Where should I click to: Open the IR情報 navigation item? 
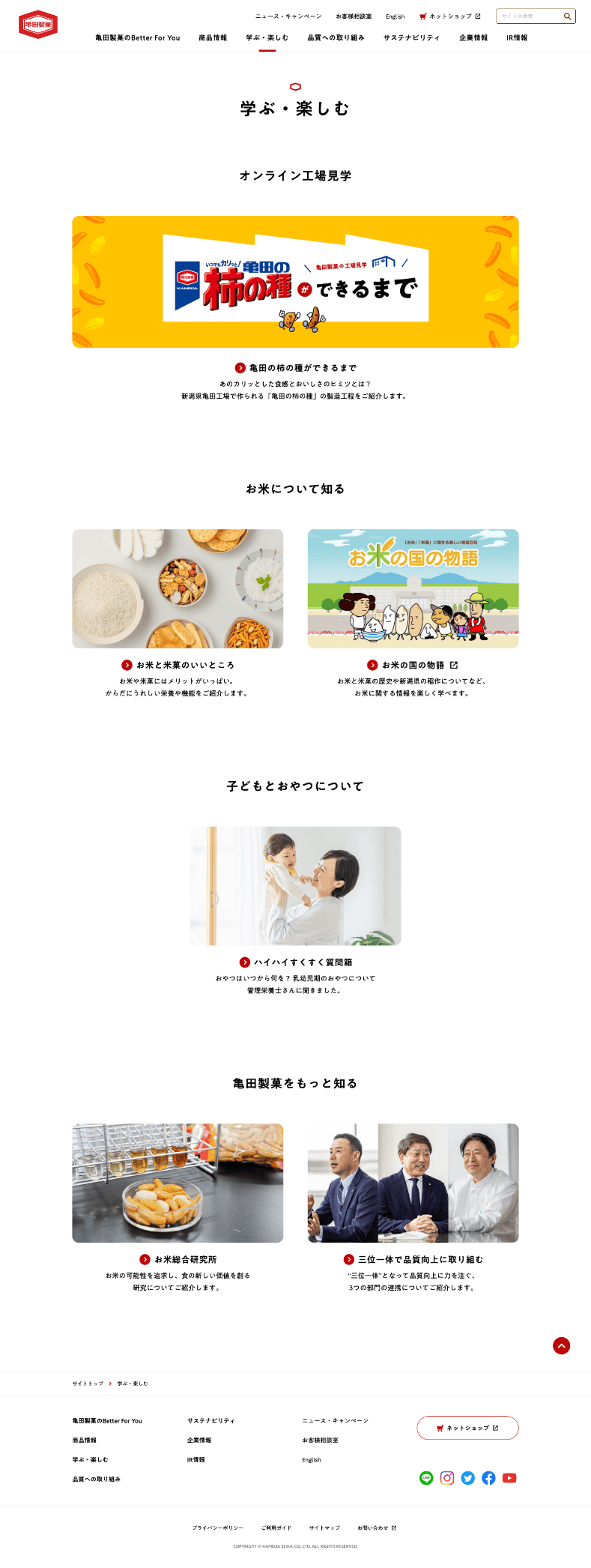(516, 37)
